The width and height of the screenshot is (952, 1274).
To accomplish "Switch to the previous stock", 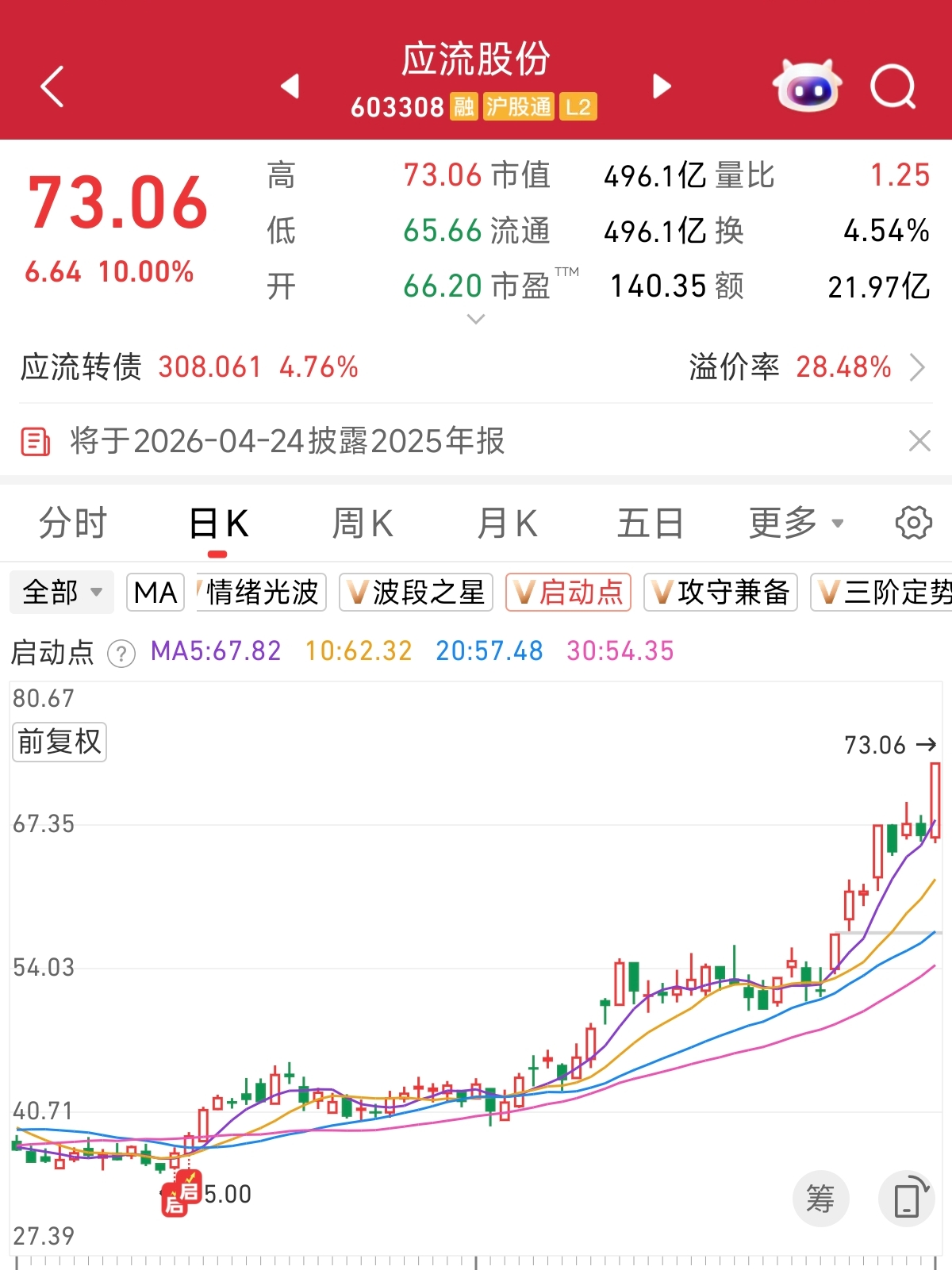I will coord(290,86).
